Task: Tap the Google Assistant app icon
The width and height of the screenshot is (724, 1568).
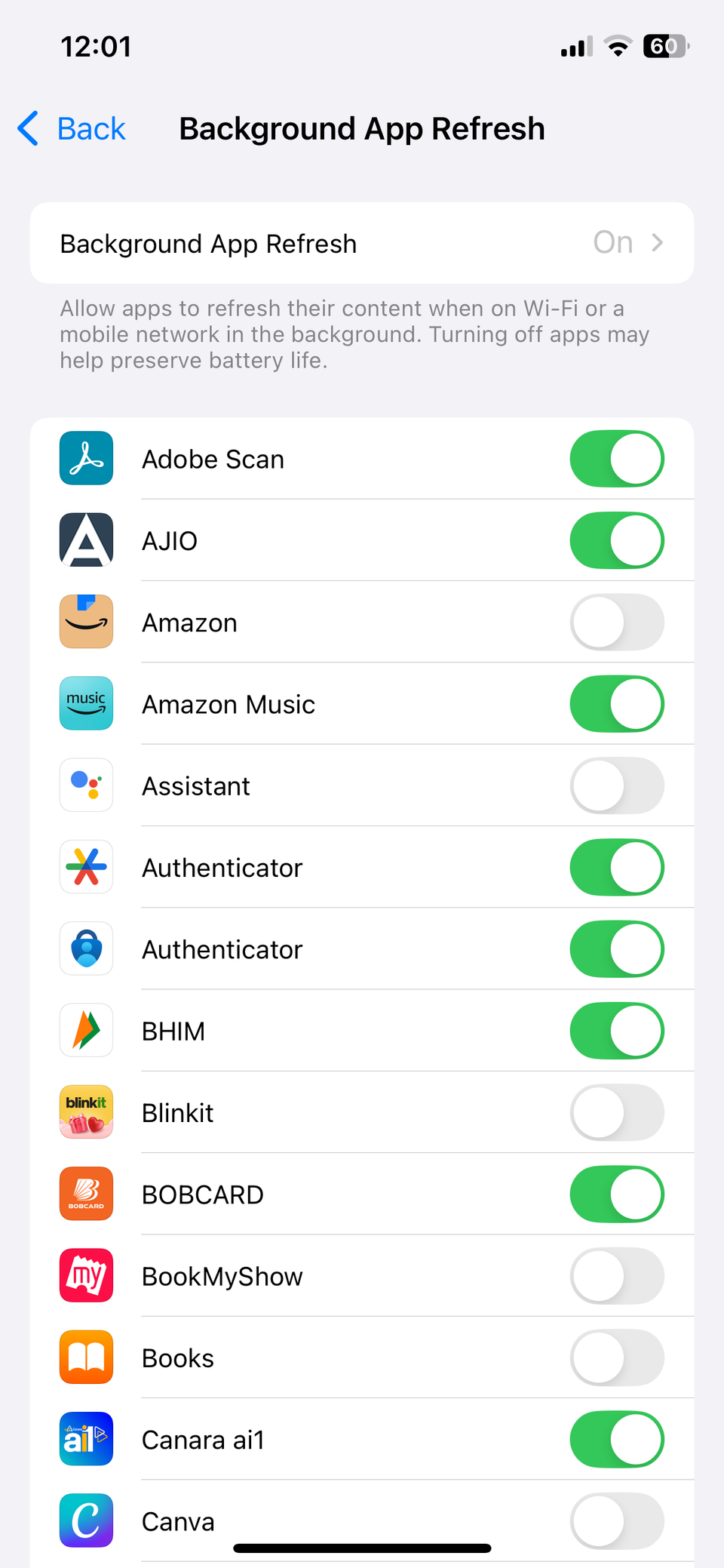Action: [x=86, y=785]
